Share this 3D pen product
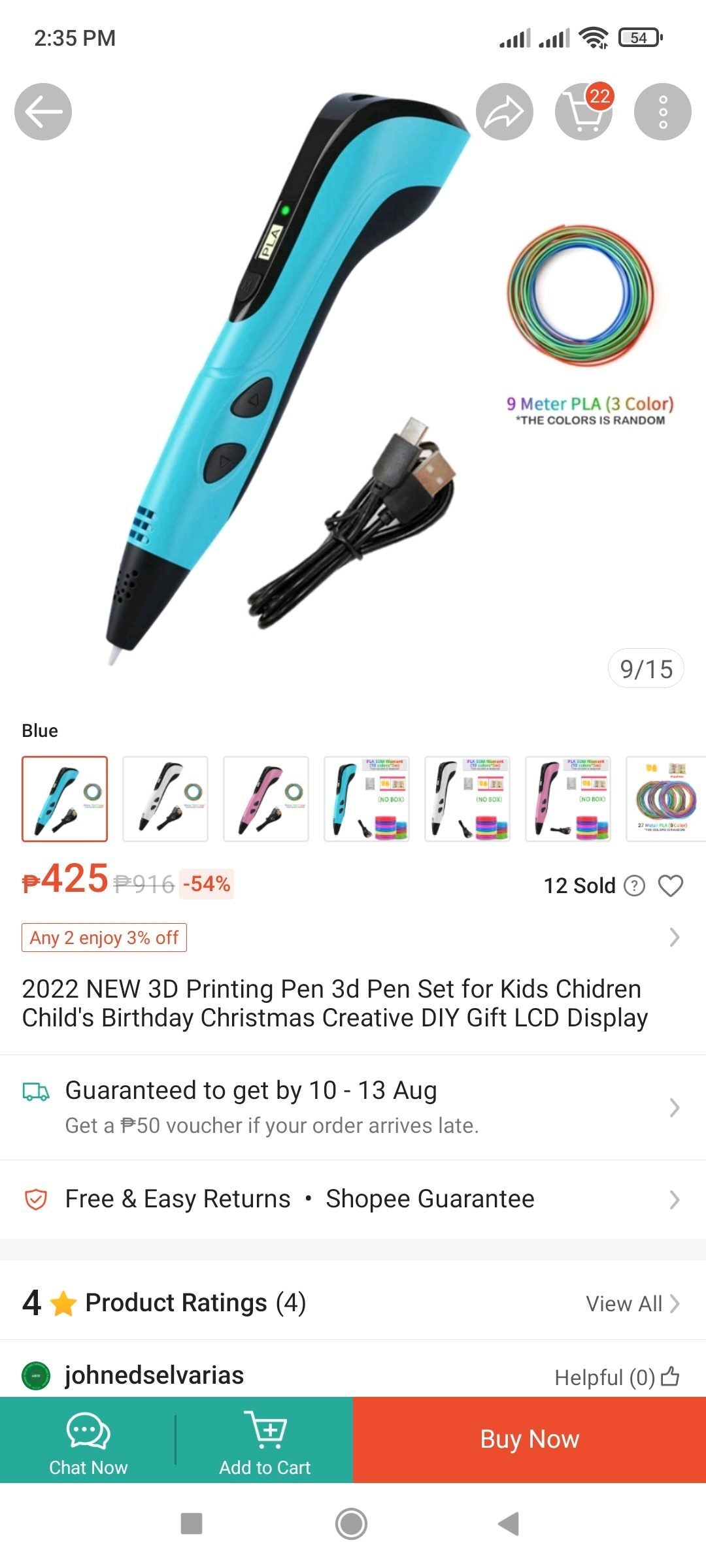The image size is (706, 1568). (x=504, y=112)
